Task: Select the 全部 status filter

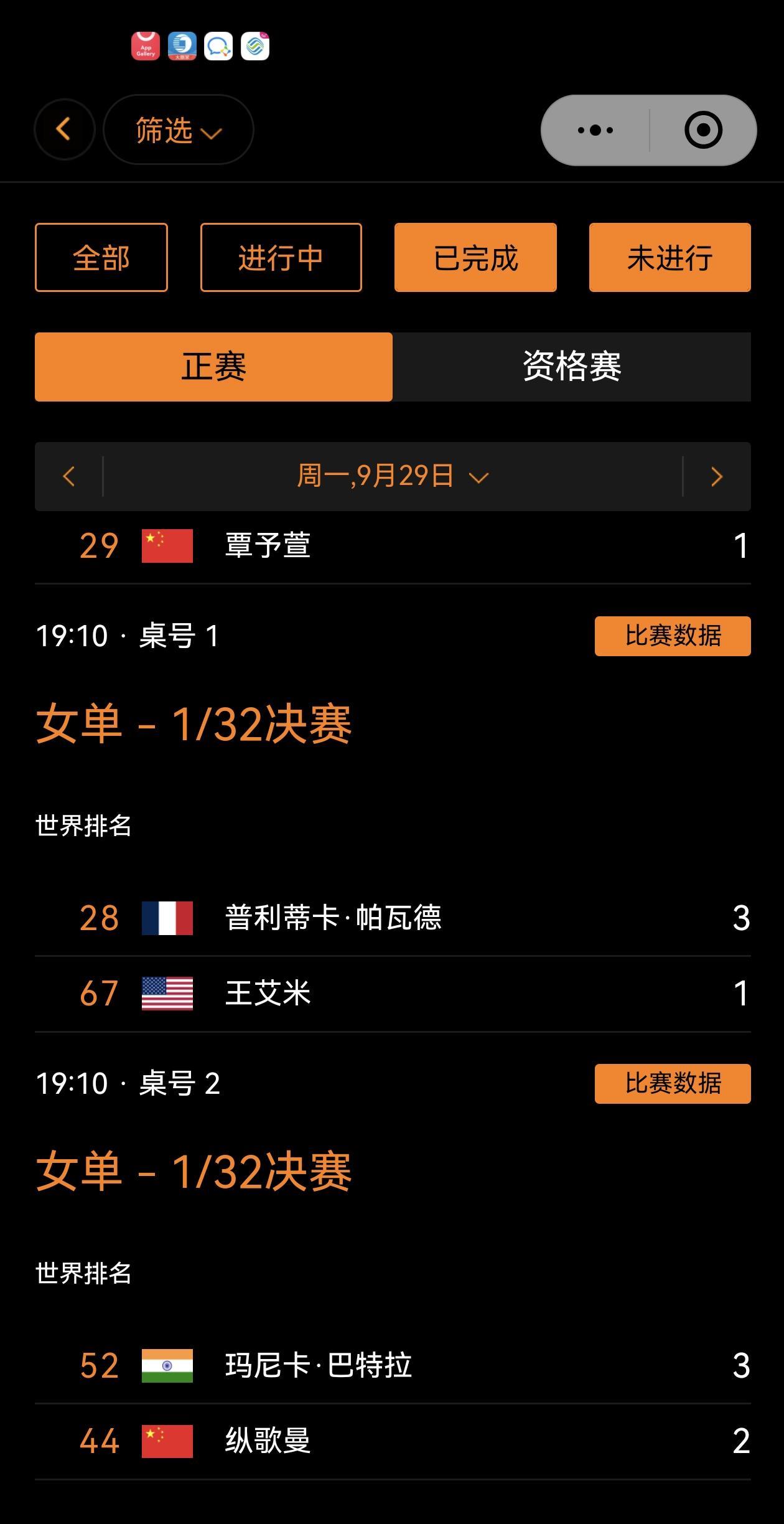Action: point(101,258)
